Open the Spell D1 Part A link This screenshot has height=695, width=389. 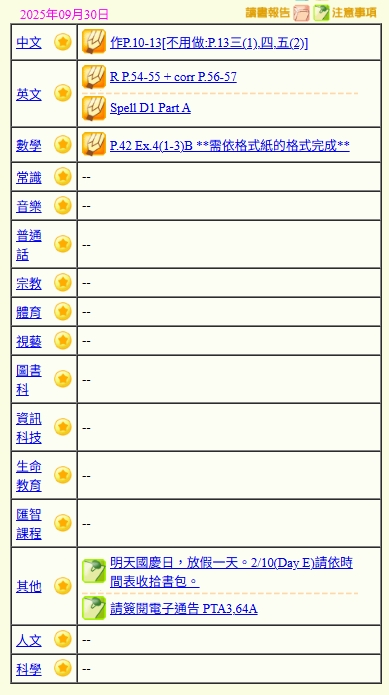[x=150, y=108]
